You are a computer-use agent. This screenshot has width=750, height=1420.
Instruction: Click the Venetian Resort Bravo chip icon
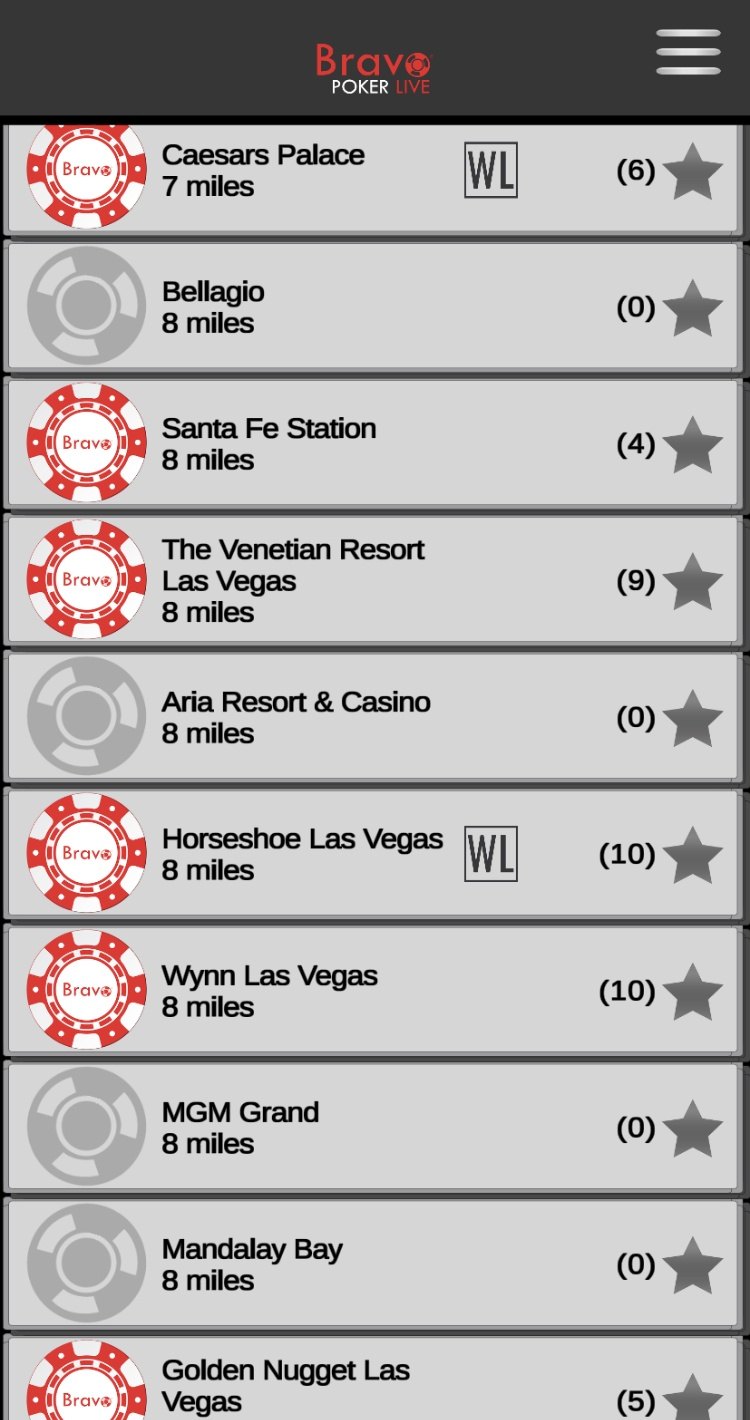point(85,578)
